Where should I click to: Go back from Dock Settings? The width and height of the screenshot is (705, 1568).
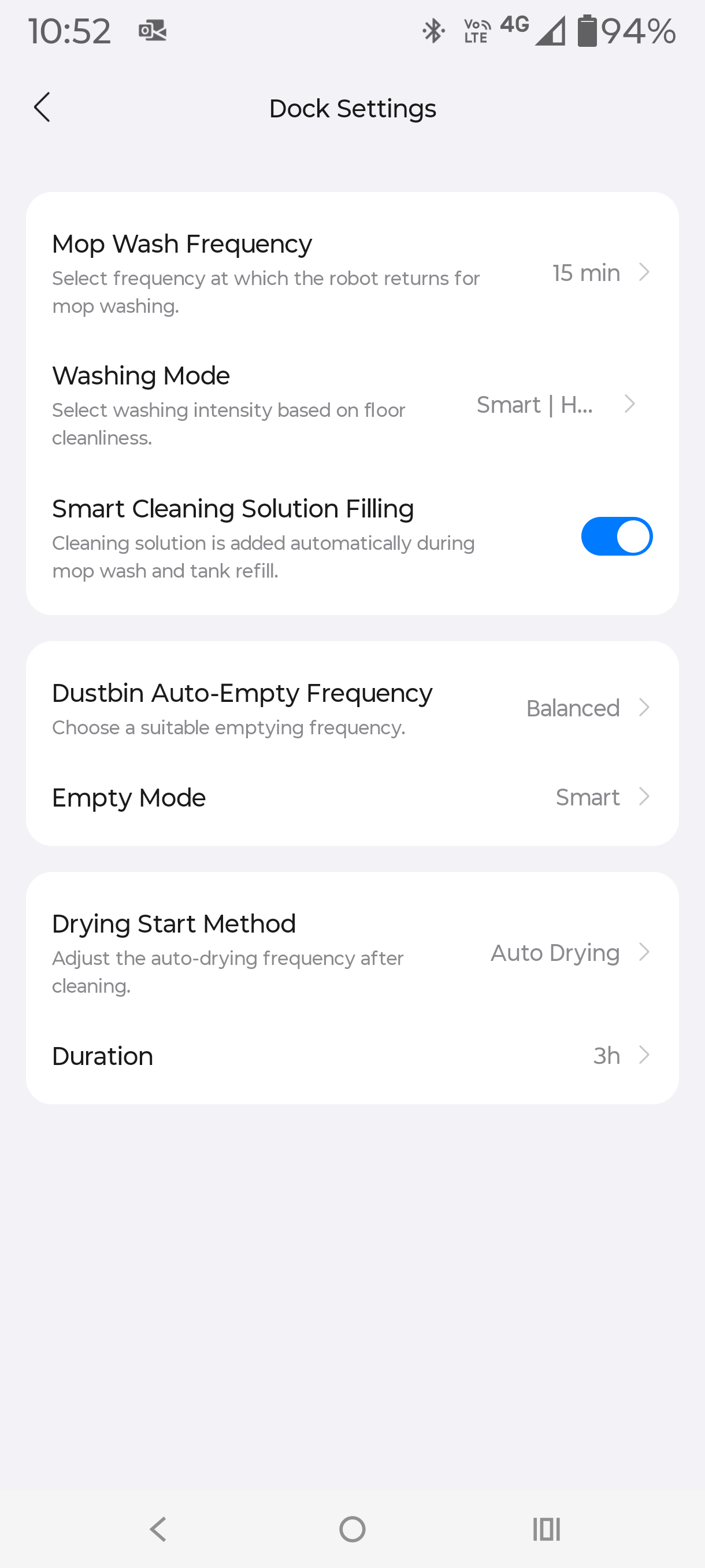click(42, 108)
